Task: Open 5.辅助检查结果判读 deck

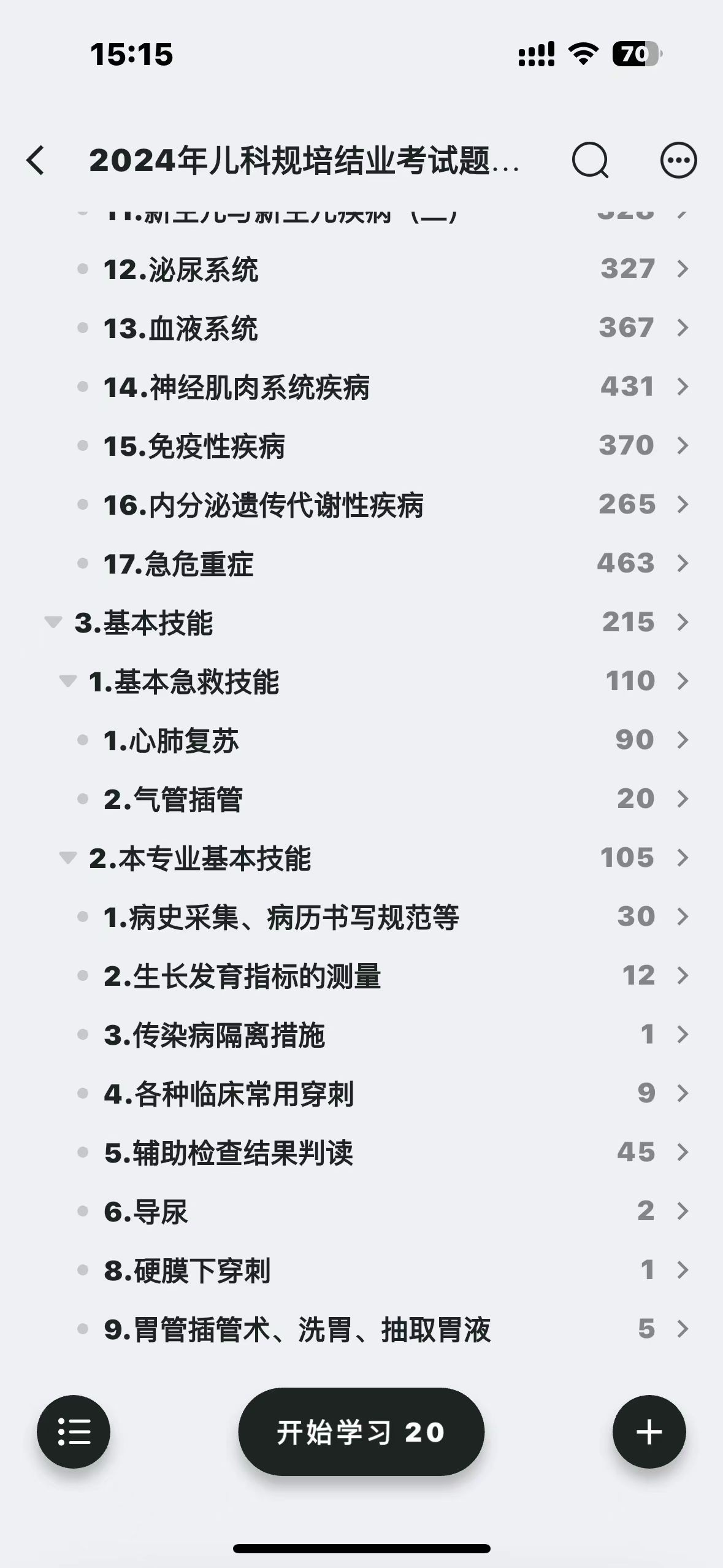Action: [x=229, y=1153]
